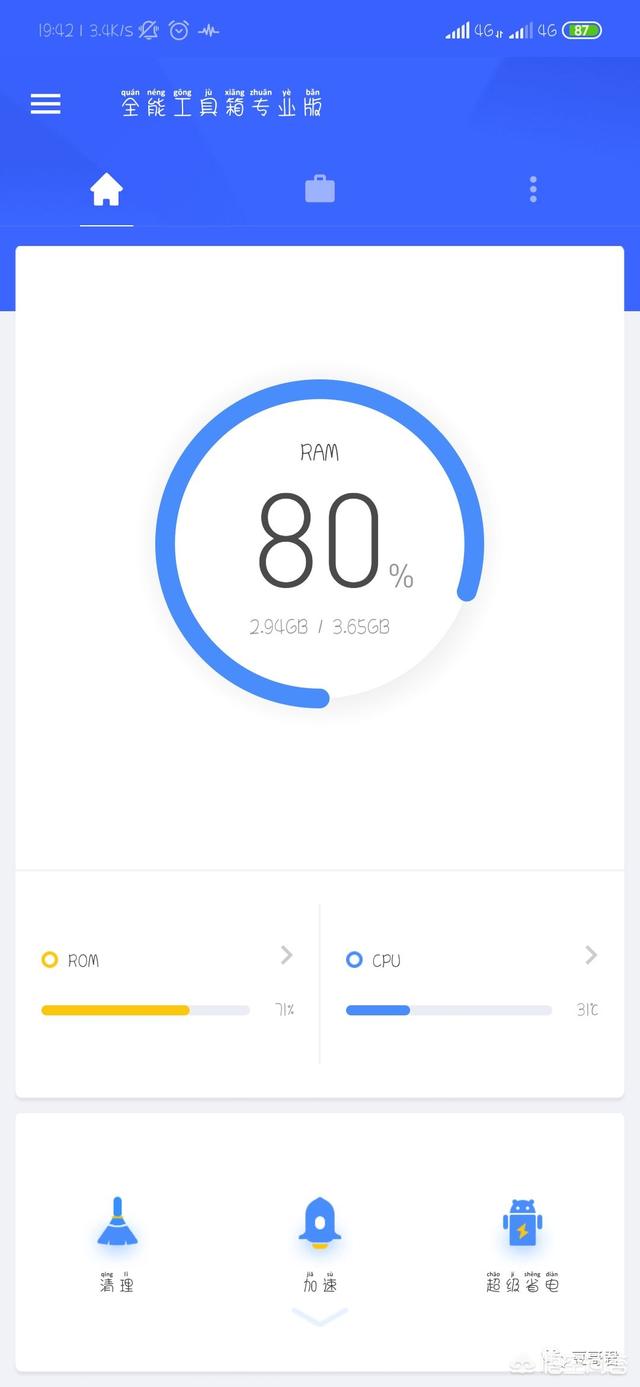Open ROM storage details
640x1387 pixels.
click(x=167, y=984)
